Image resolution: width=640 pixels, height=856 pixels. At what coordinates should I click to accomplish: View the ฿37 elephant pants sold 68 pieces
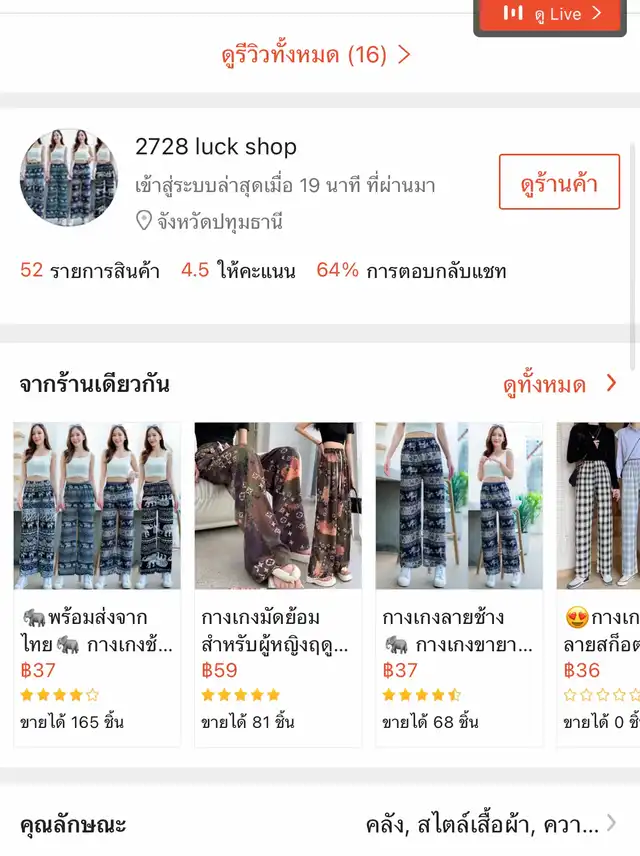(459, 580)
